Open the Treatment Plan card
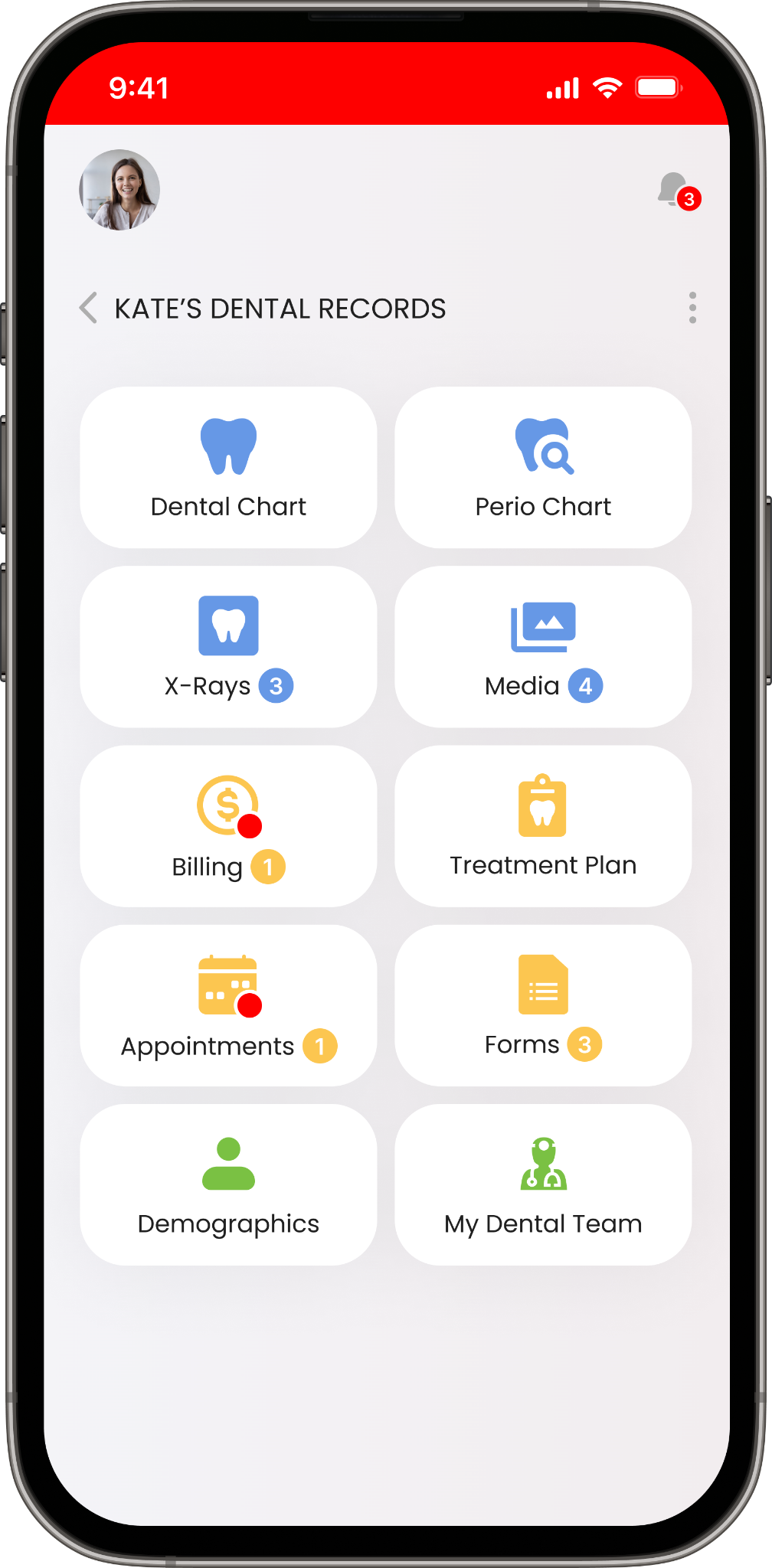The height and width of the screenshot is (1568, 772). [x=543, y=826]
